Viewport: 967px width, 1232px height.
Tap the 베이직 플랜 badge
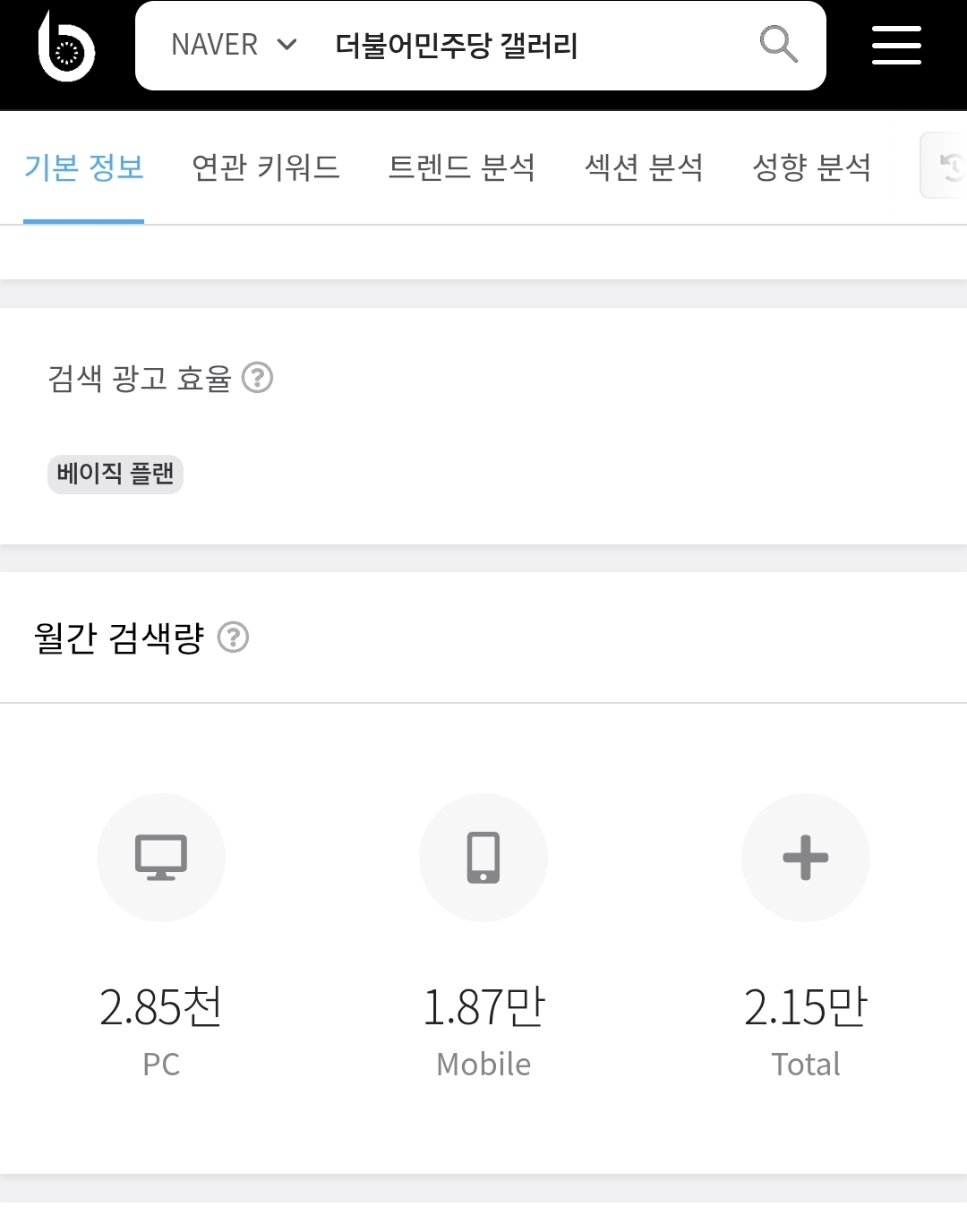click(116, 473)
